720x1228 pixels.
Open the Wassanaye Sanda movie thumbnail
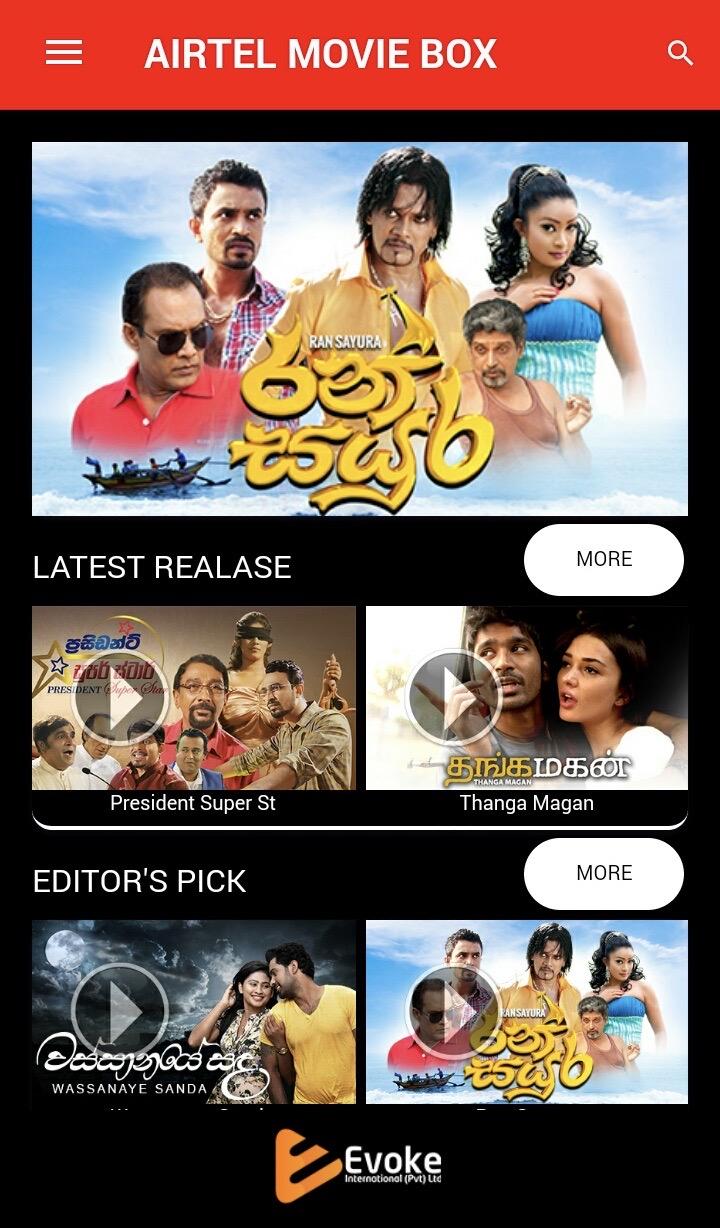coord(194,1010)
